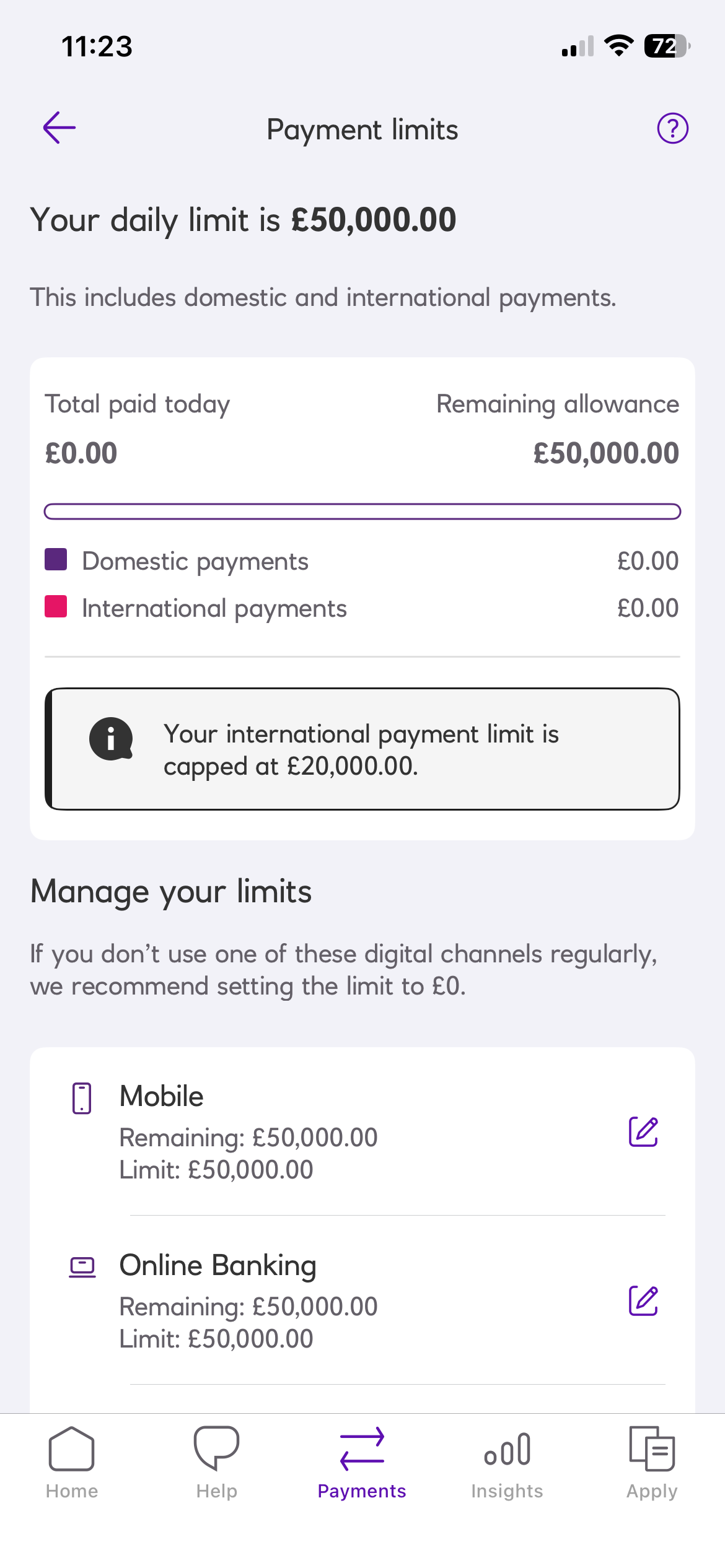Go to the Insights tab
Image resolution: width=725 pixels, height=1568 pixels.
point(507,1463)
